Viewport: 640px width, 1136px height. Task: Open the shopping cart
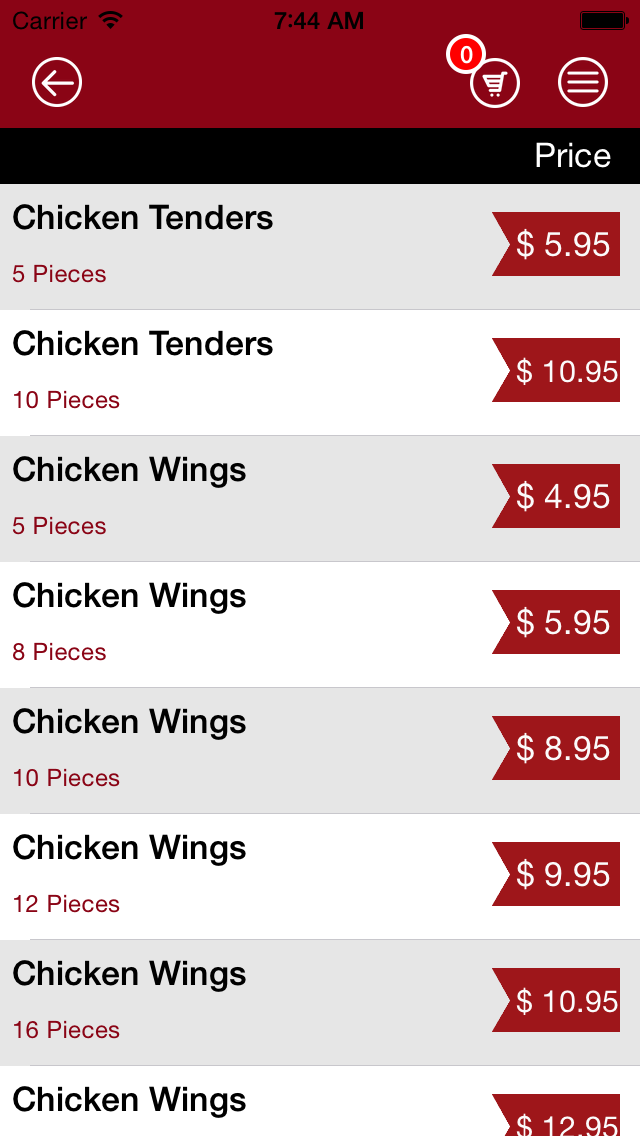click(x=495, y=83)
